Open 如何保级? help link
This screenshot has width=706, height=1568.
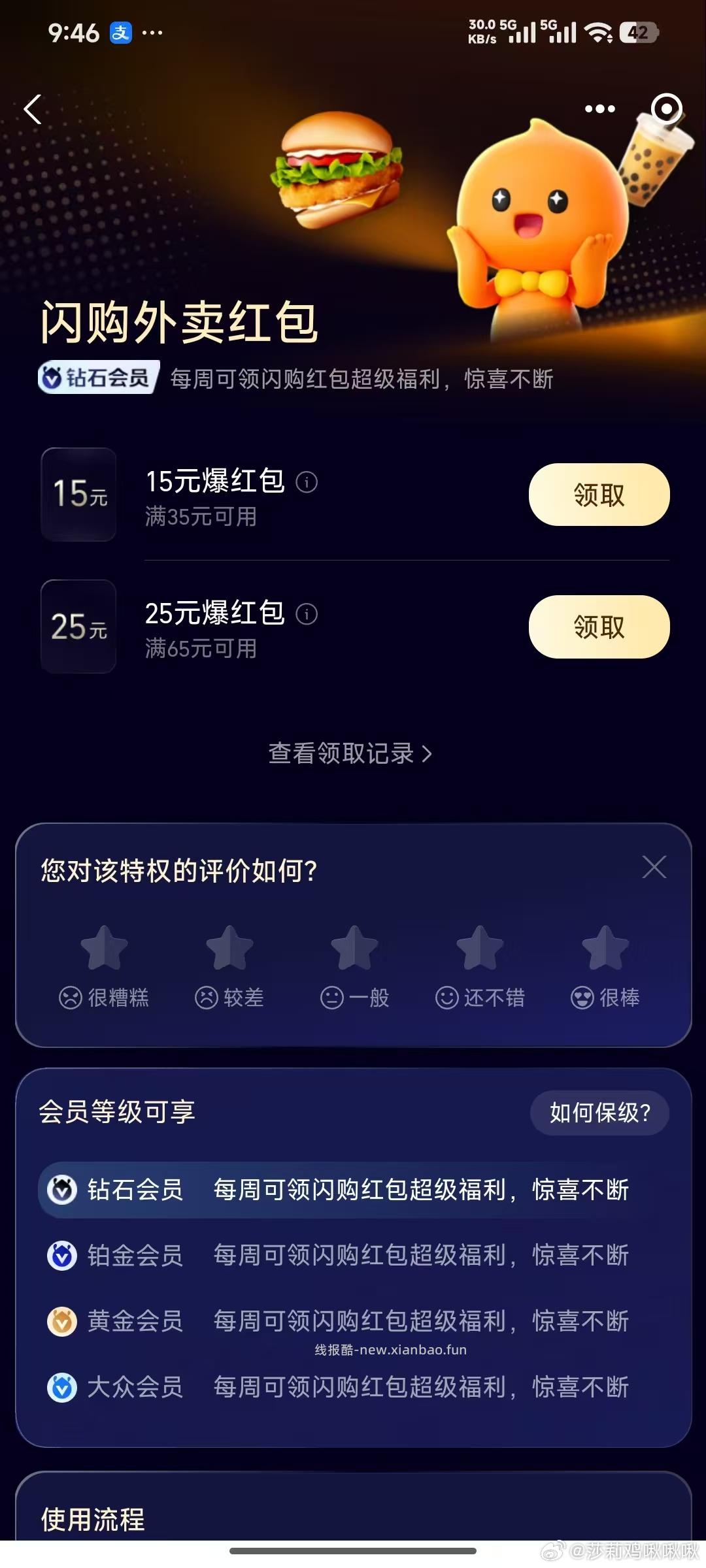click(x=599, y=1114)
